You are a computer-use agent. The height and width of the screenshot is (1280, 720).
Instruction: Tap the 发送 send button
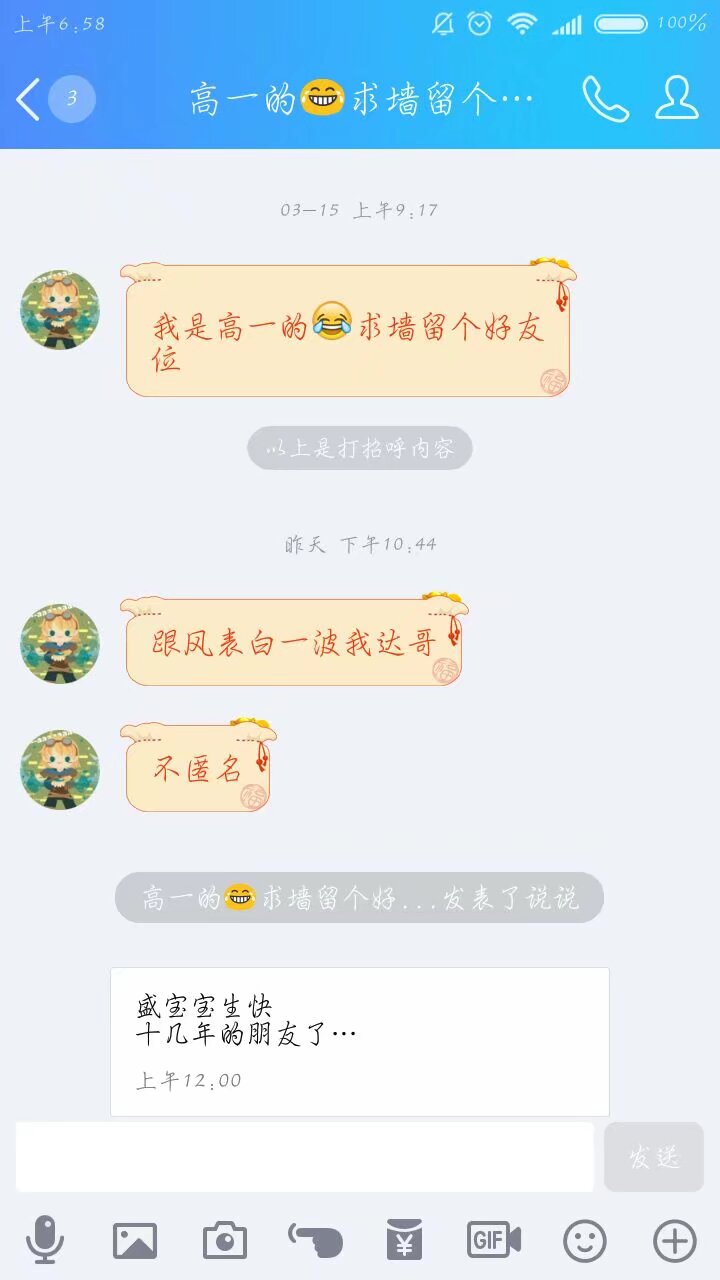[x=654, y=1157]
